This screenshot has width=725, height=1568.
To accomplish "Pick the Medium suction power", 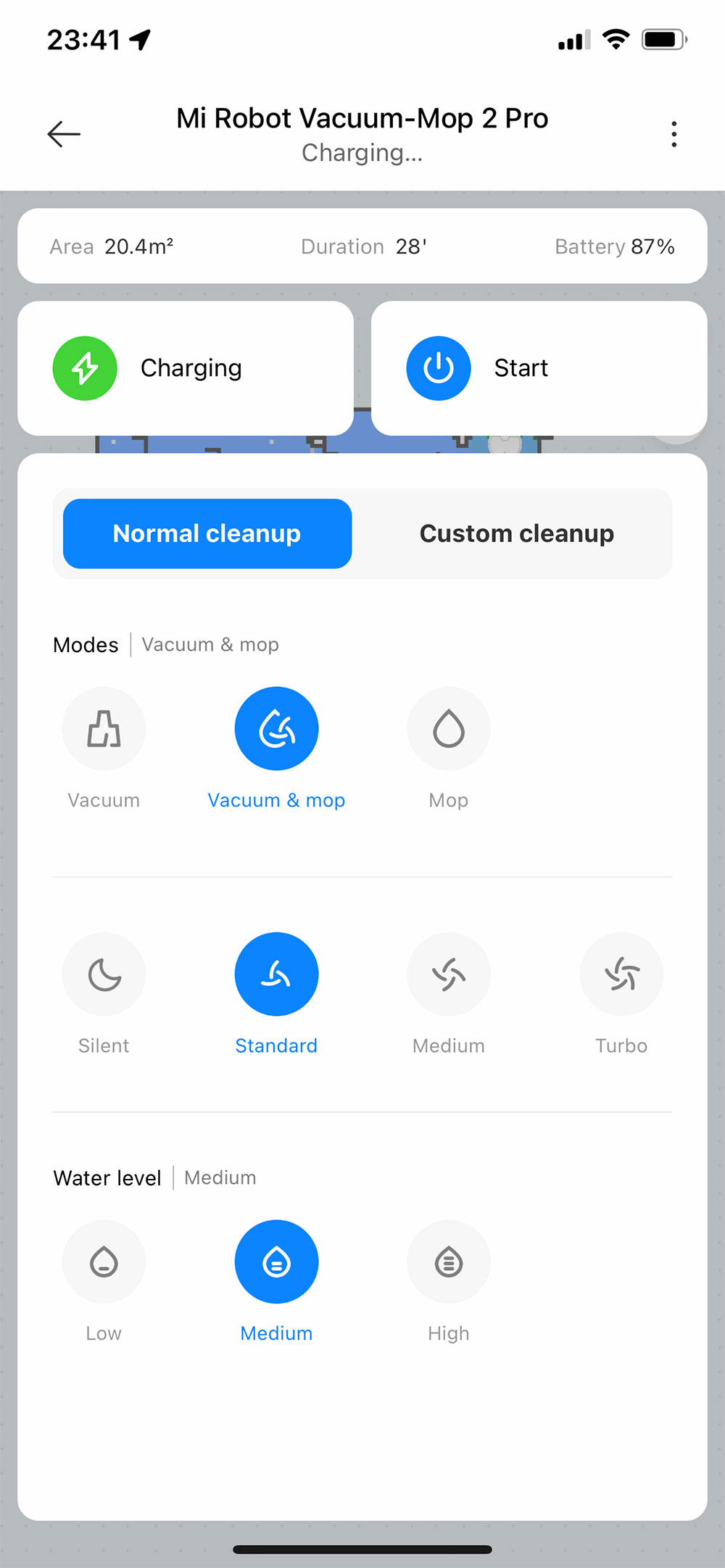I will [x=449, y=975].
